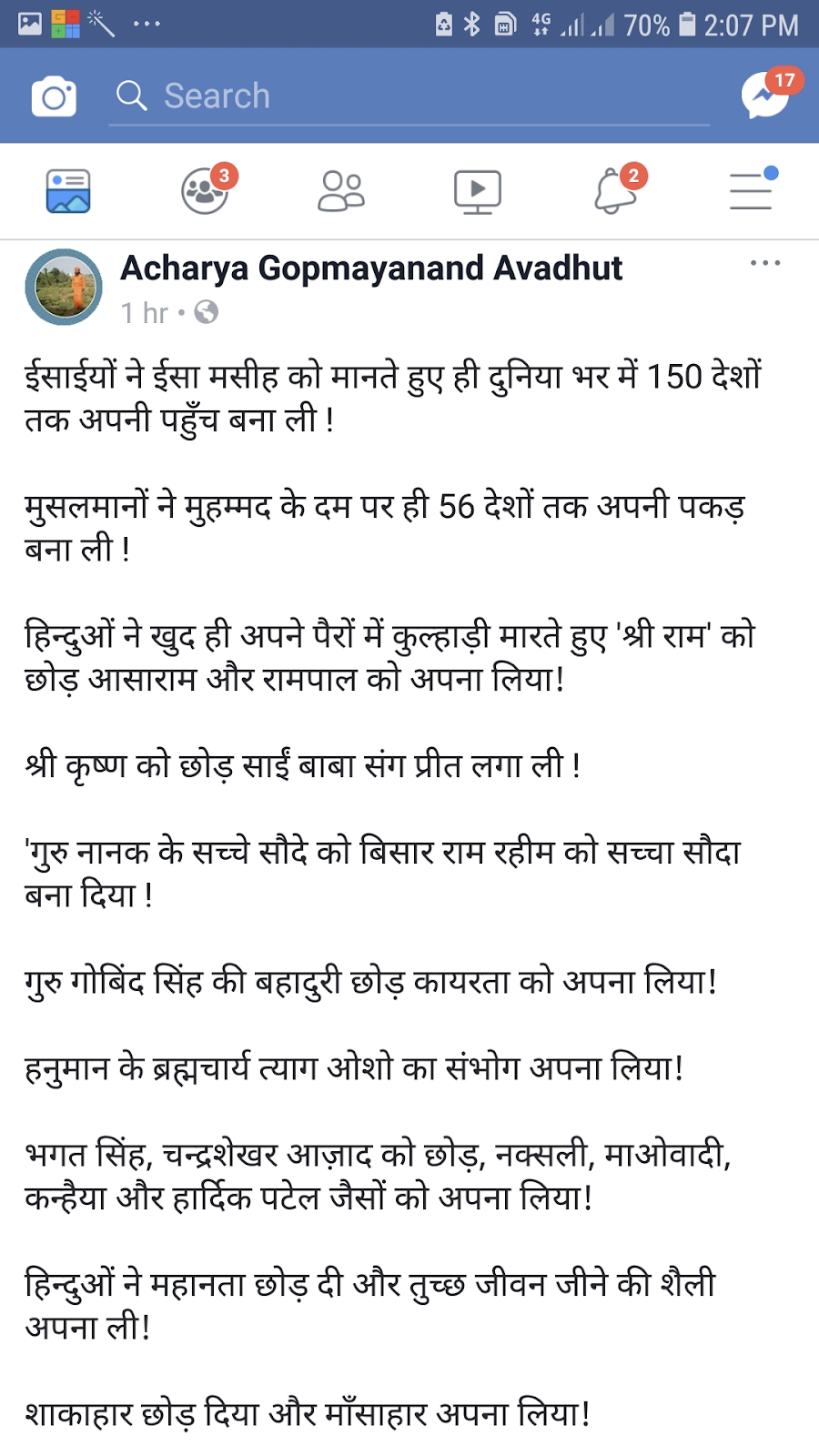
Task: Open Messenger with 17 unread
Action: tap(767, 93)
